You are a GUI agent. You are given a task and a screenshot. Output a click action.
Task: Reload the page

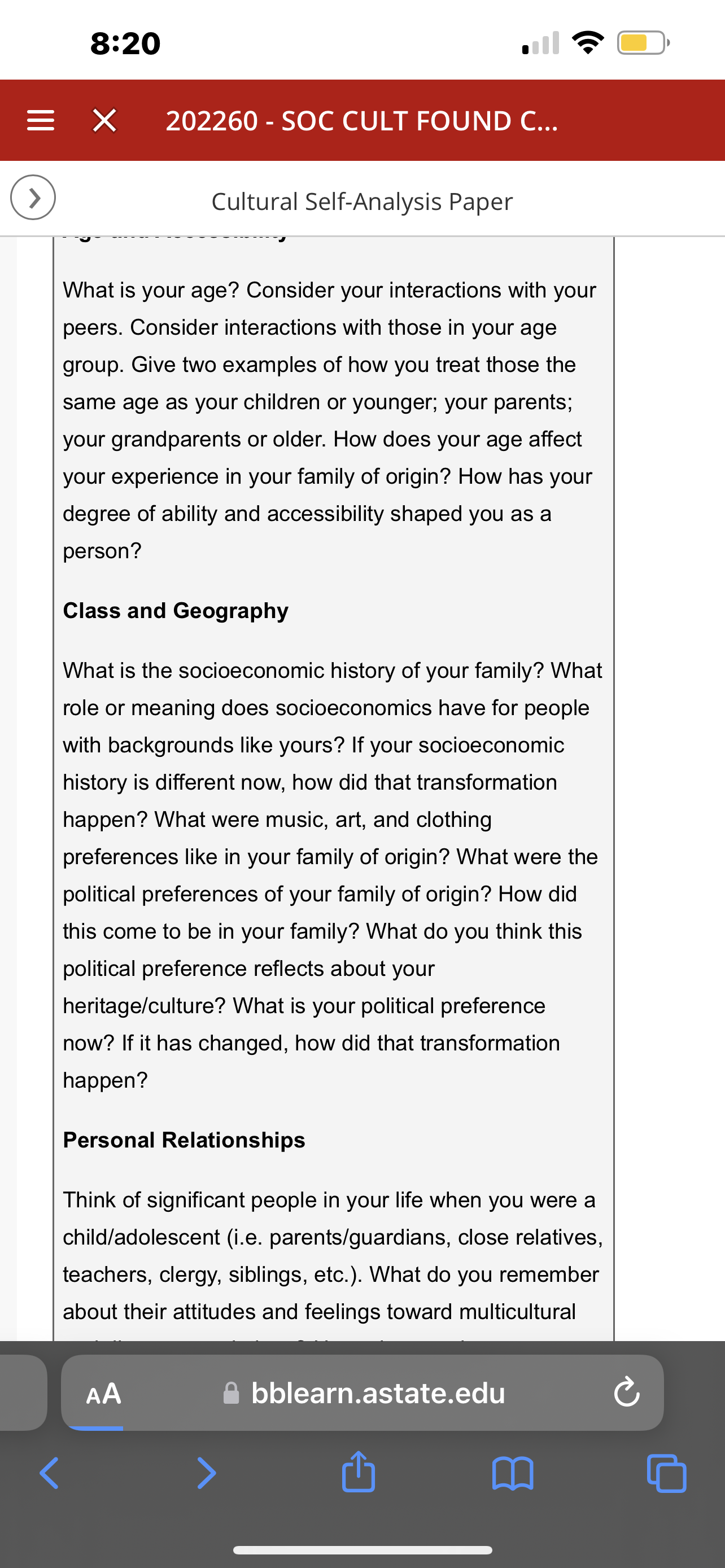click(x=626, y=1392)
